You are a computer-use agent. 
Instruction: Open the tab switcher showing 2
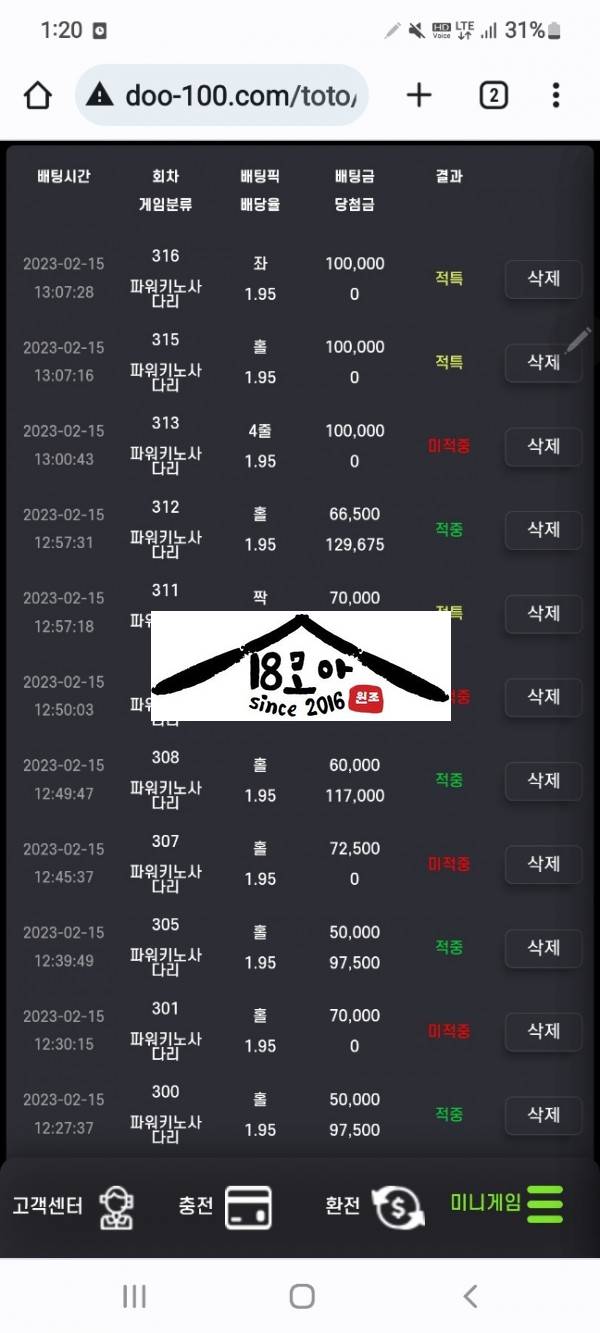pyautogui.click(x=493, y=96)
